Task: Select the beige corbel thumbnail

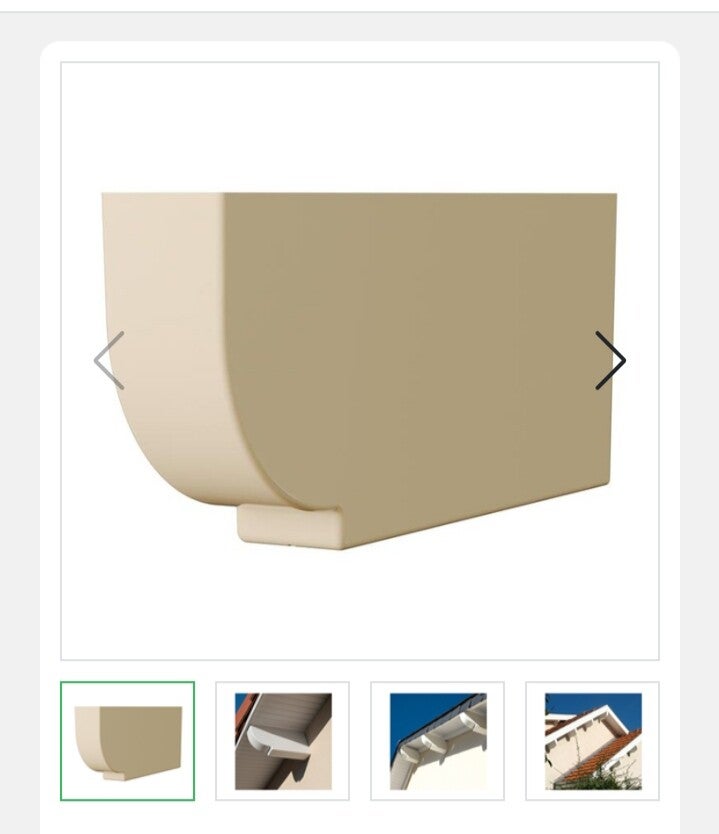Action: click(128, 741)
